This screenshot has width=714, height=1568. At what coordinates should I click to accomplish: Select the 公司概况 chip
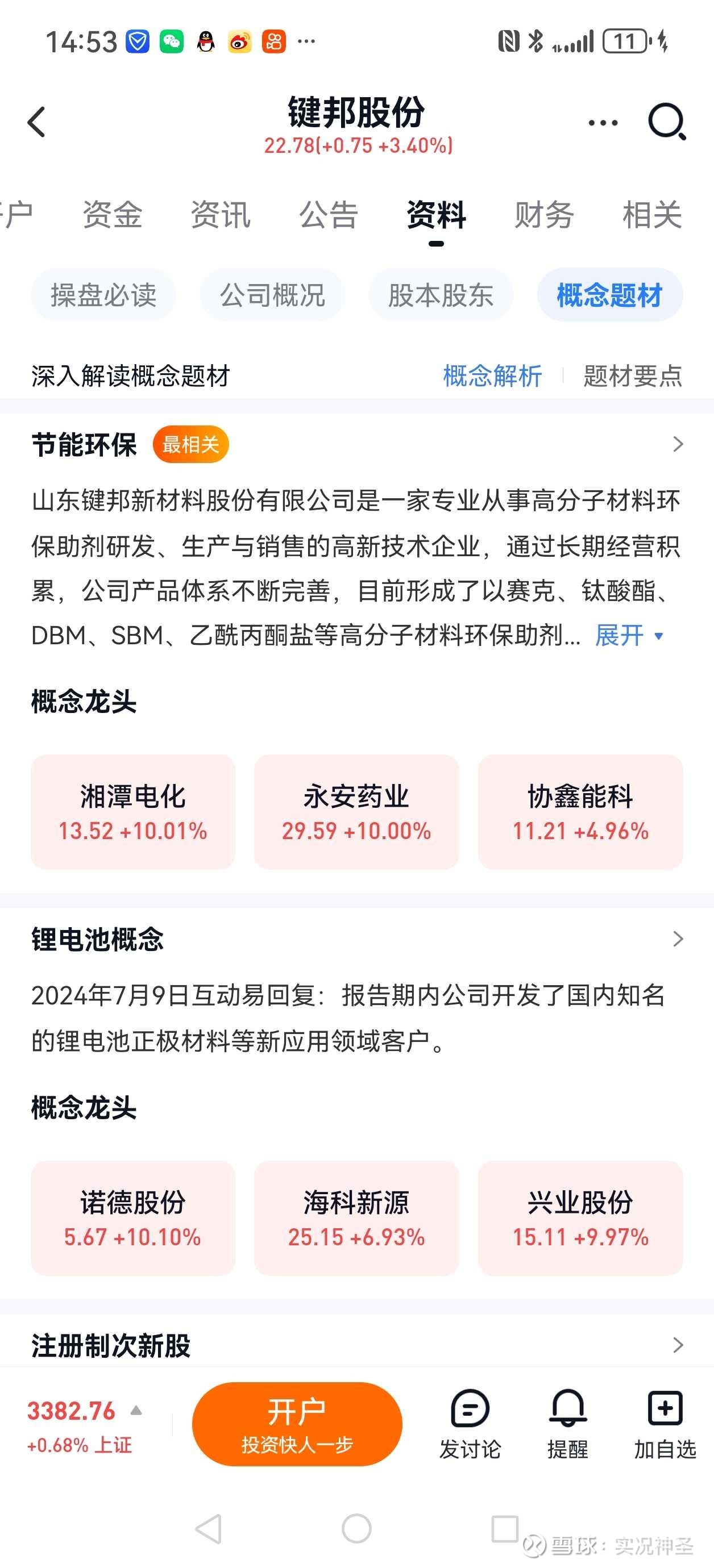(272, 295)
